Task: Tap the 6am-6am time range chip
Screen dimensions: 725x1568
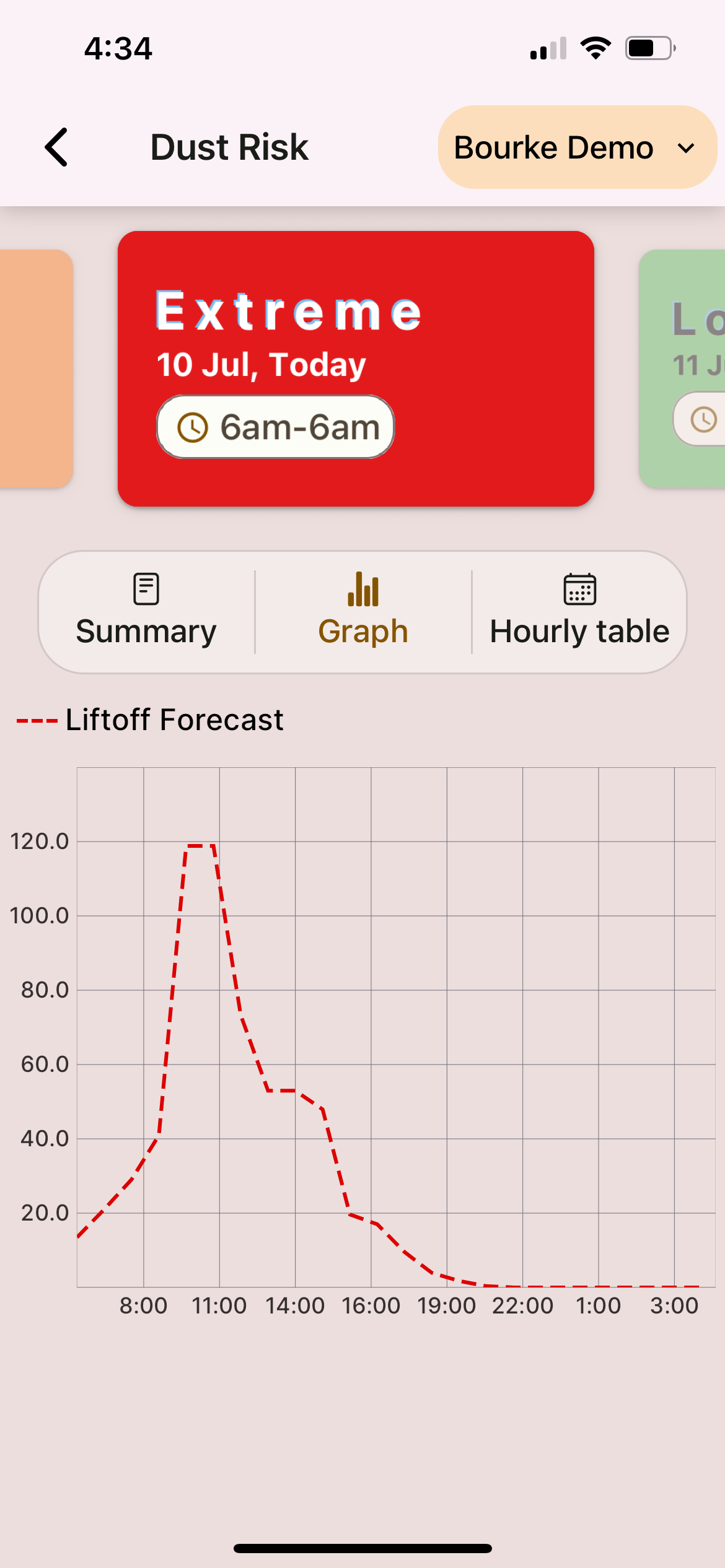Action: [x=276, y=427]
